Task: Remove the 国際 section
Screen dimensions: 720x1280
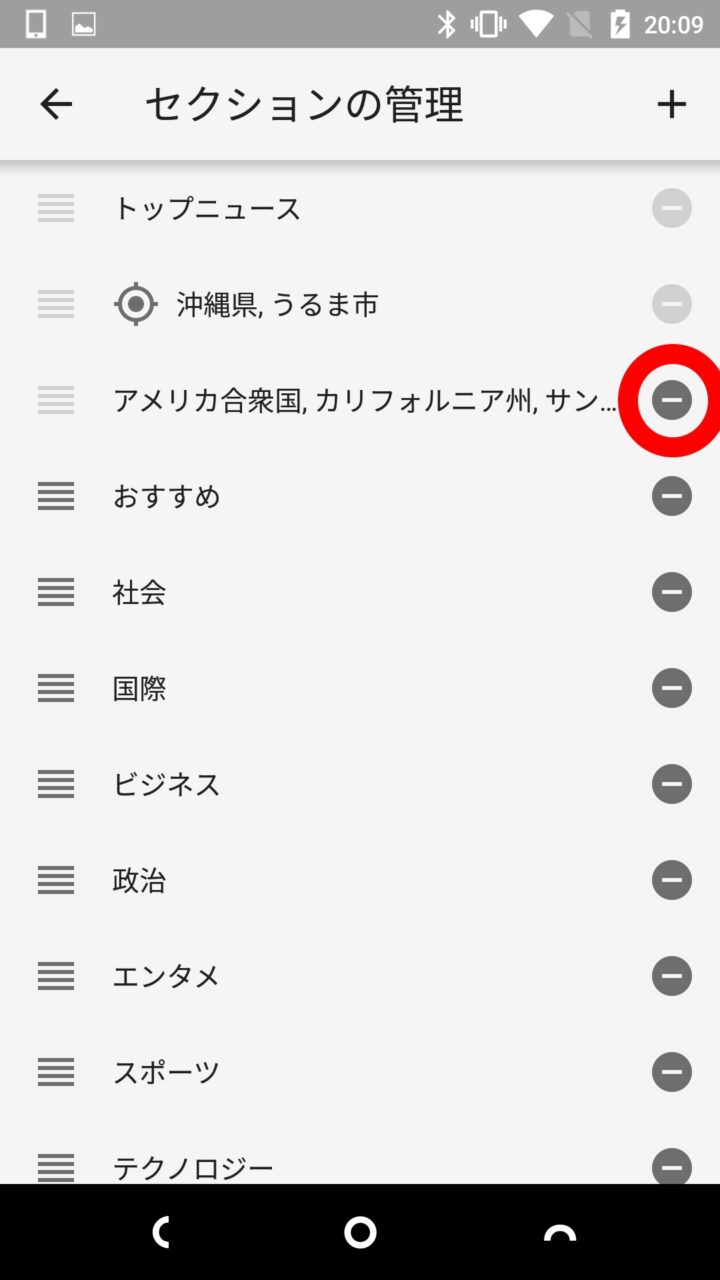Action: [671, 688]
